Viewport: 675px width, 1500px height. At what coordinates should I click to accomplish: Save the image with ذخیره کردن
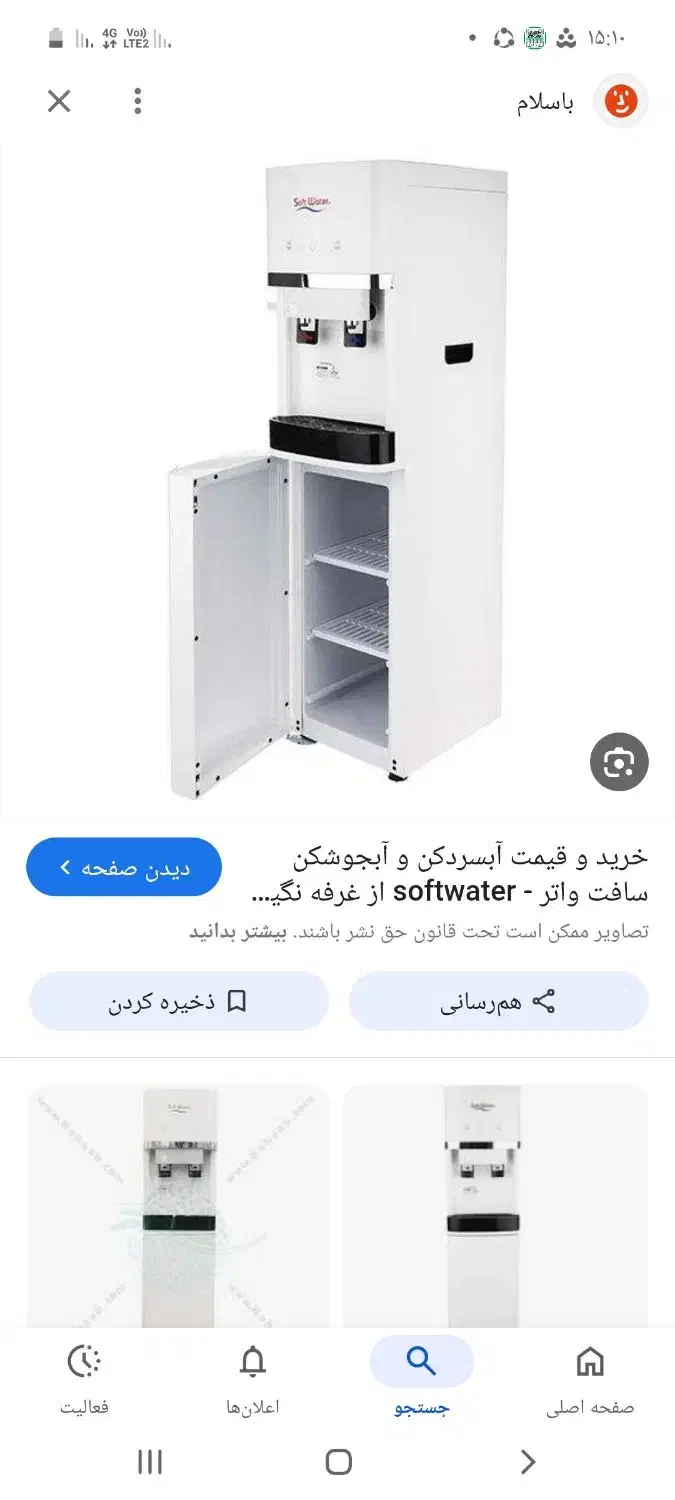(178, 1001)
